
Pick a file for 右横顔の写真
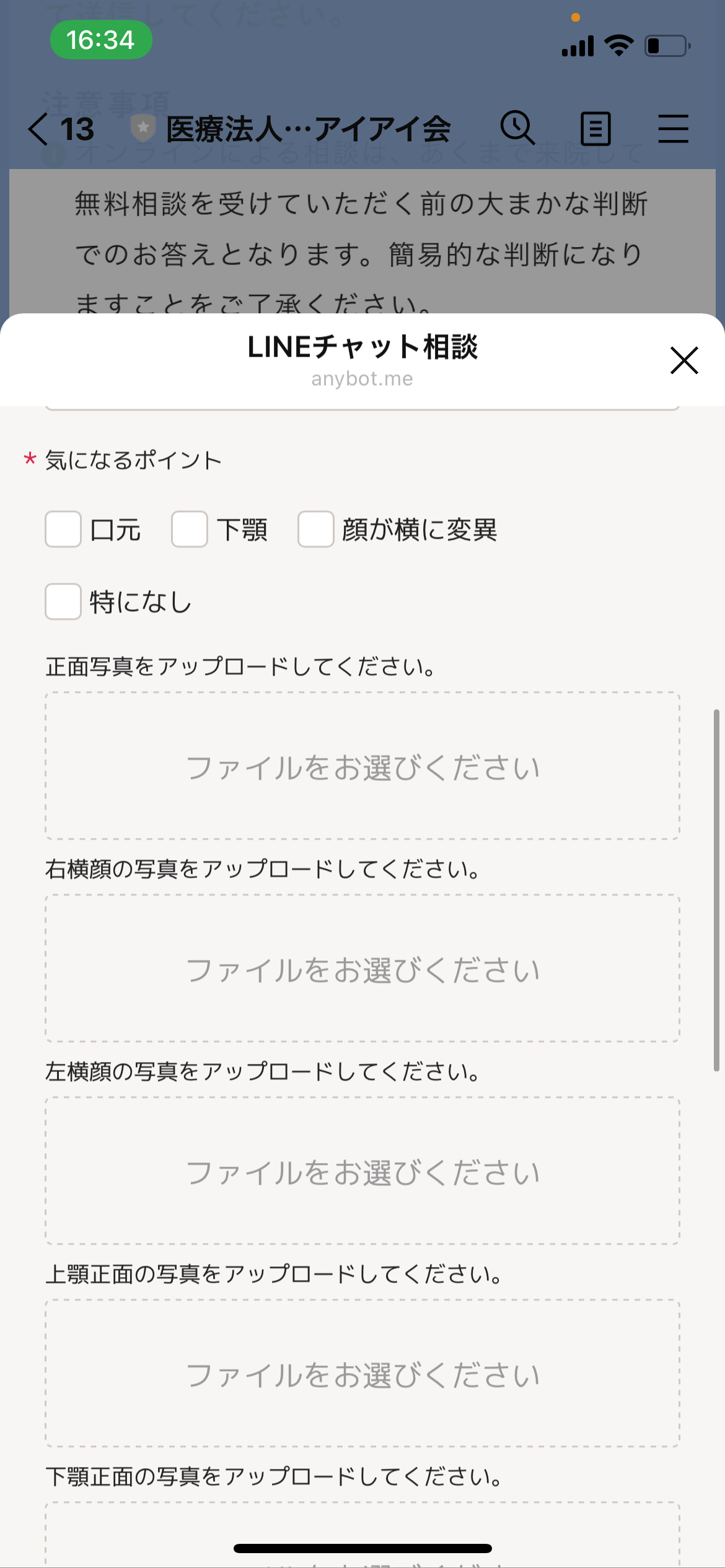pyautogui.click(x=362, y=969)
